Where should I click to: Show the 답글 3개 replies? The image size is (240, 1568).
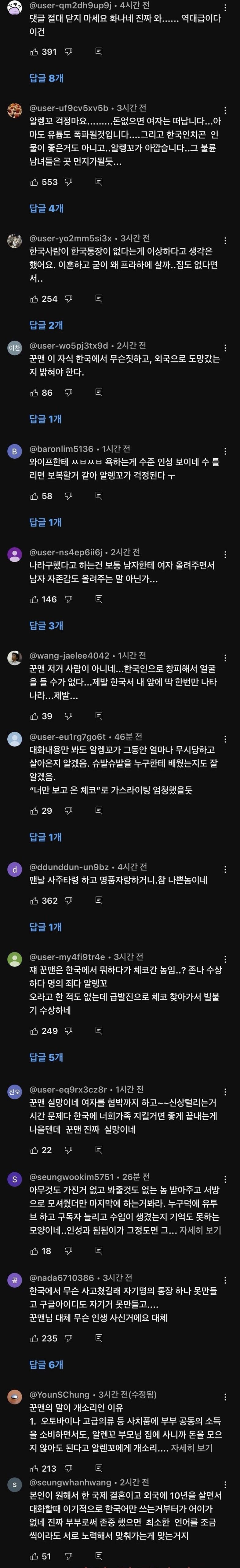[x=46, y=625]
